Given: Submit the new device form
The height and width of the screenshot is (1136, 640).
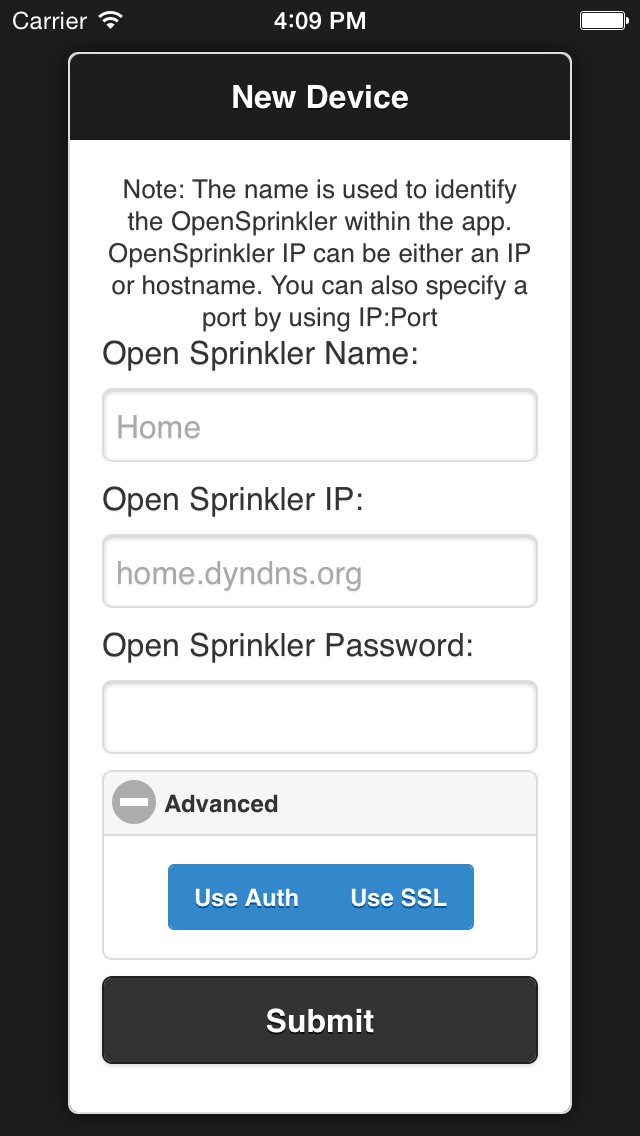Looking at the screenshot, I should pos(320,1020).
